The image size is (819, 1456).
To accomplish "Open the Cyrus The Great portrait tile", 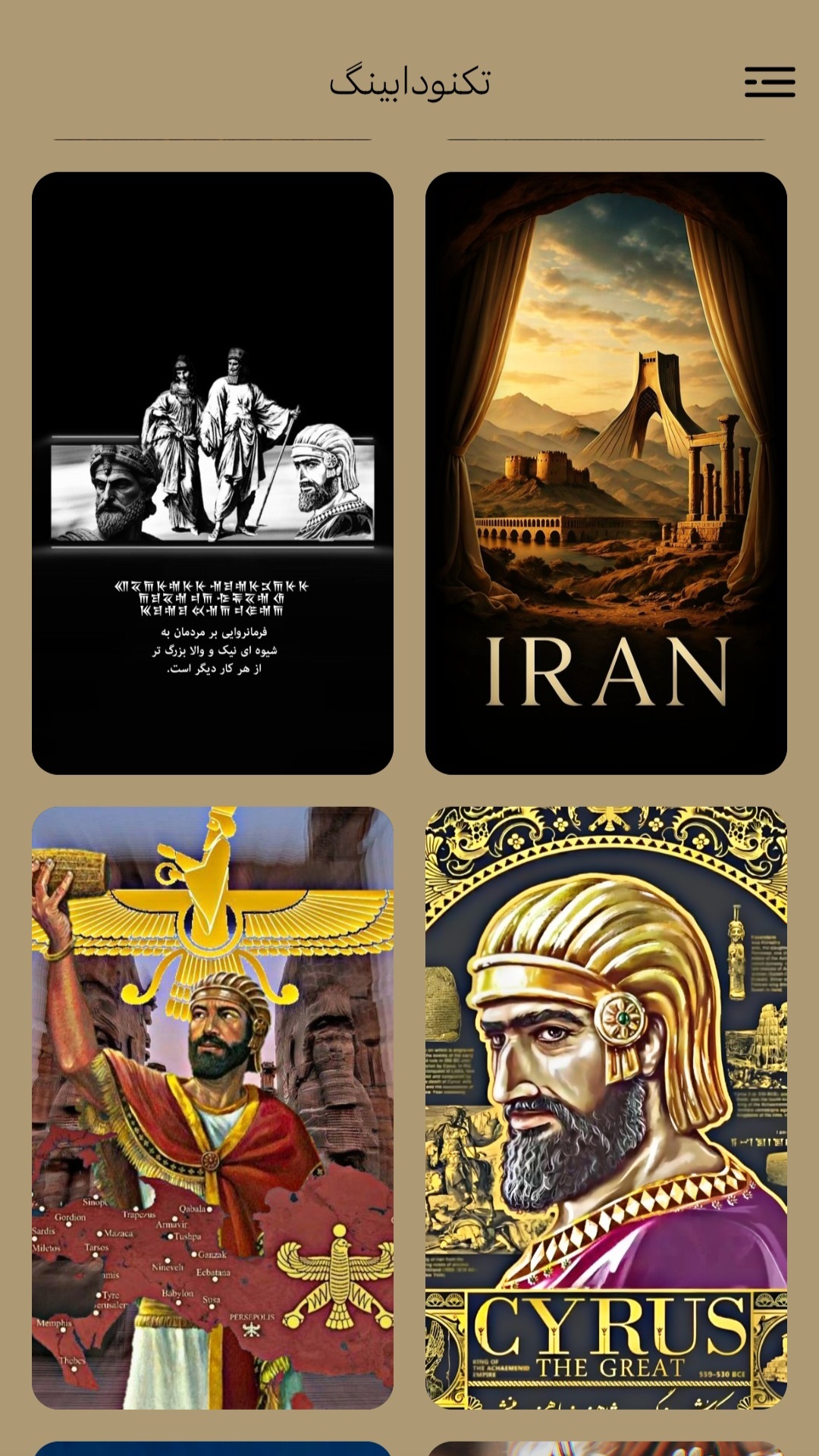I will point(606,1107).
